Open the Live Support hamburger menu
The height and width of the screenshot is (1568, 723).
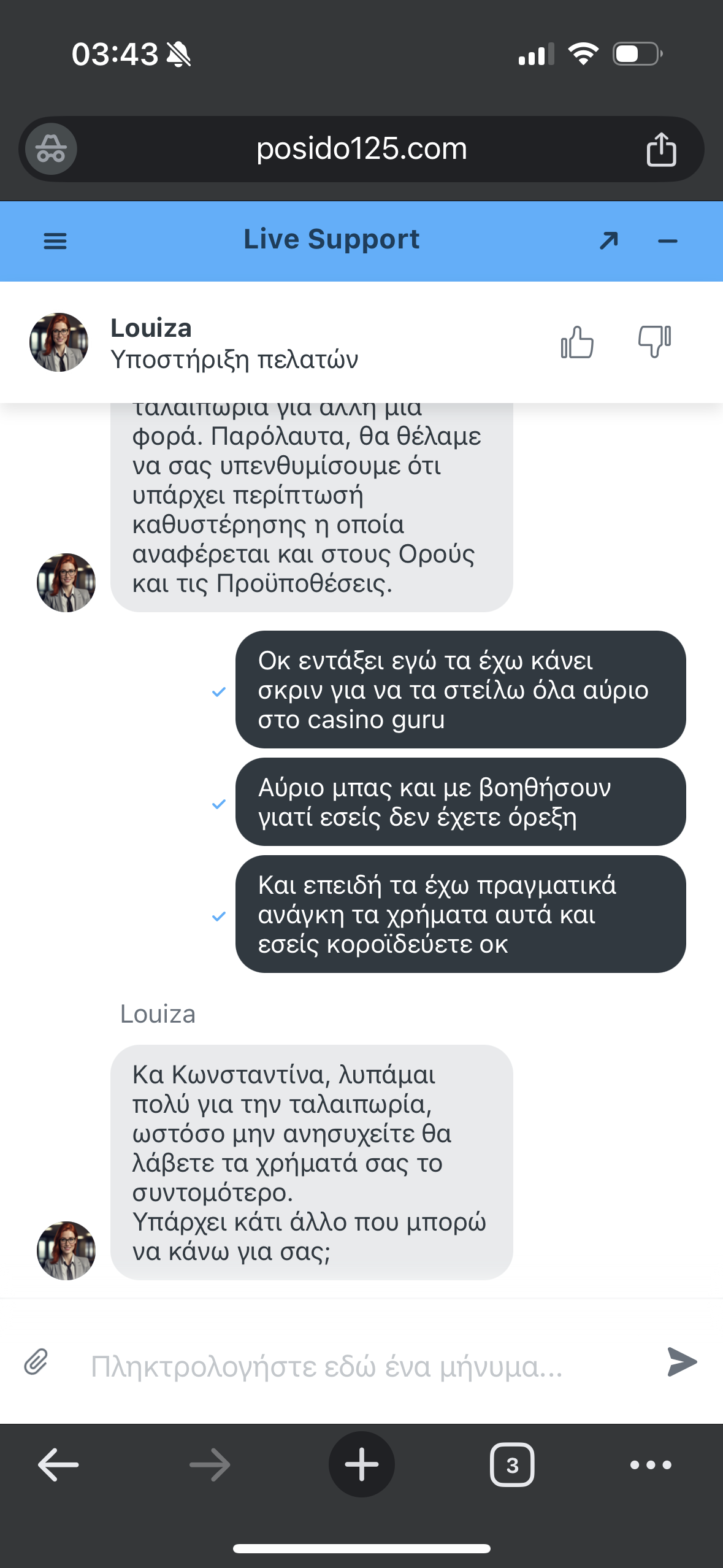click(55, 240)
